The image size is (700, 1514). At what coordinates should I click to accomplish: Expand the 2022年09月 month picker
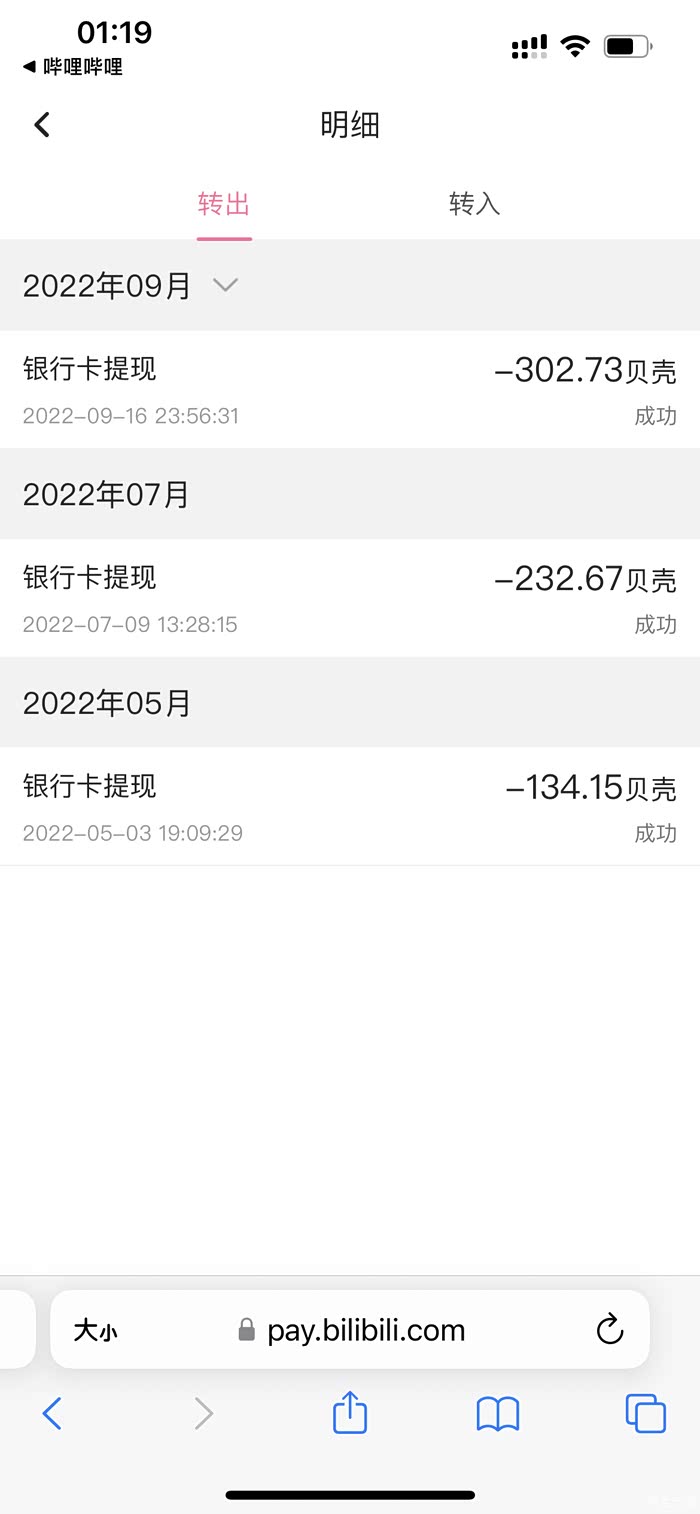(x=226, y=286)
